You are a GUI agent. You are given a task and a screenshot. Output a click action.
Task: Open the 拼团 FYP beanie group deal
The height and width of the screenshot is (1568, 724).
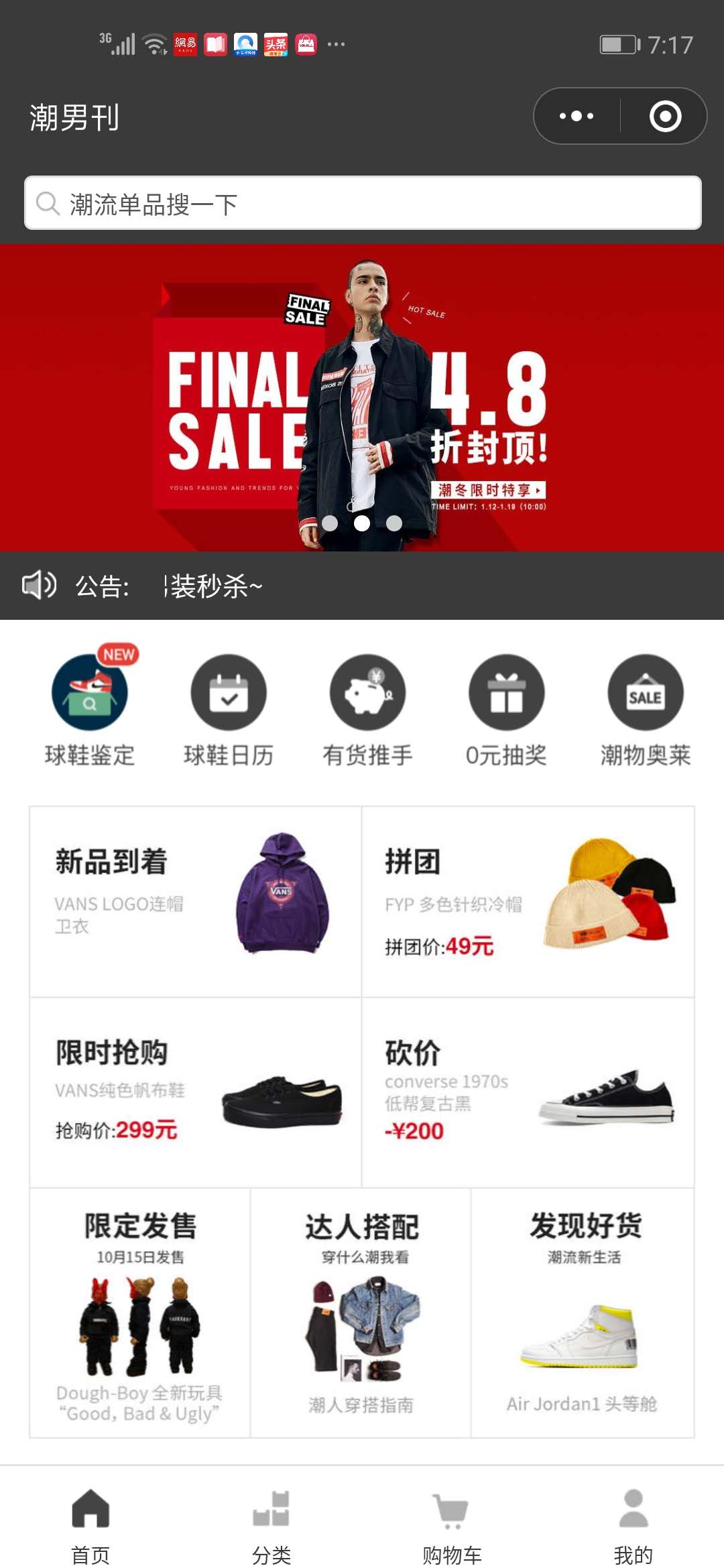pos(528,901)
